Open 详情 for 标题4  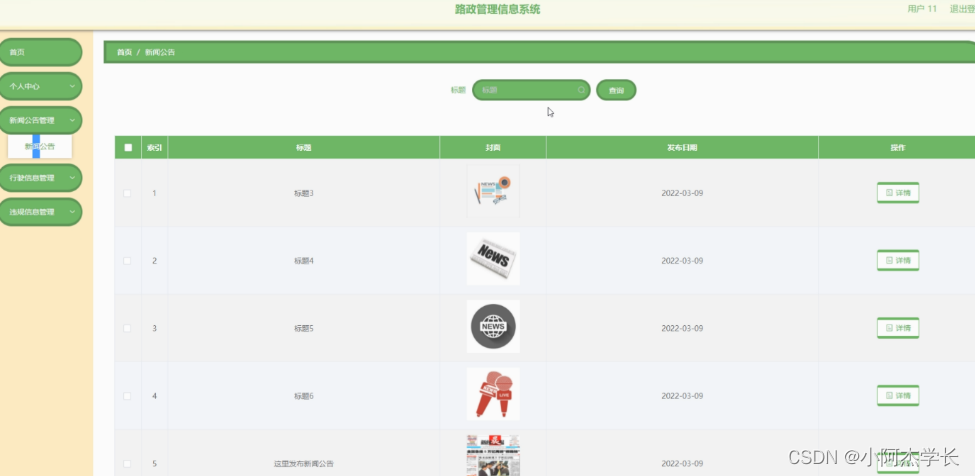pyautogui.click(x=897, y=260)
